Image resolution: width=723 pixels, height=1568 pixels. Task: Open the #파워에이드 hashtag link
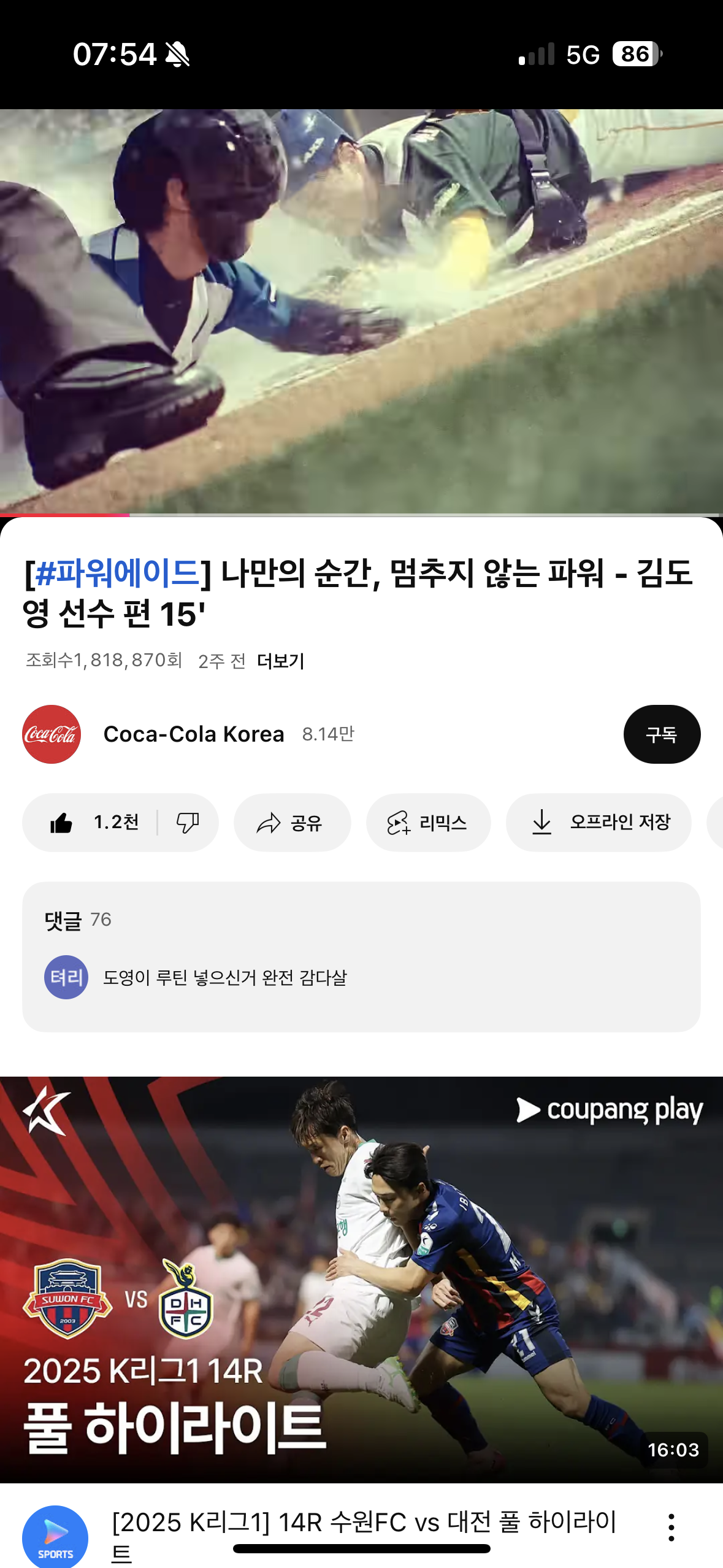[x=117, y=574]
